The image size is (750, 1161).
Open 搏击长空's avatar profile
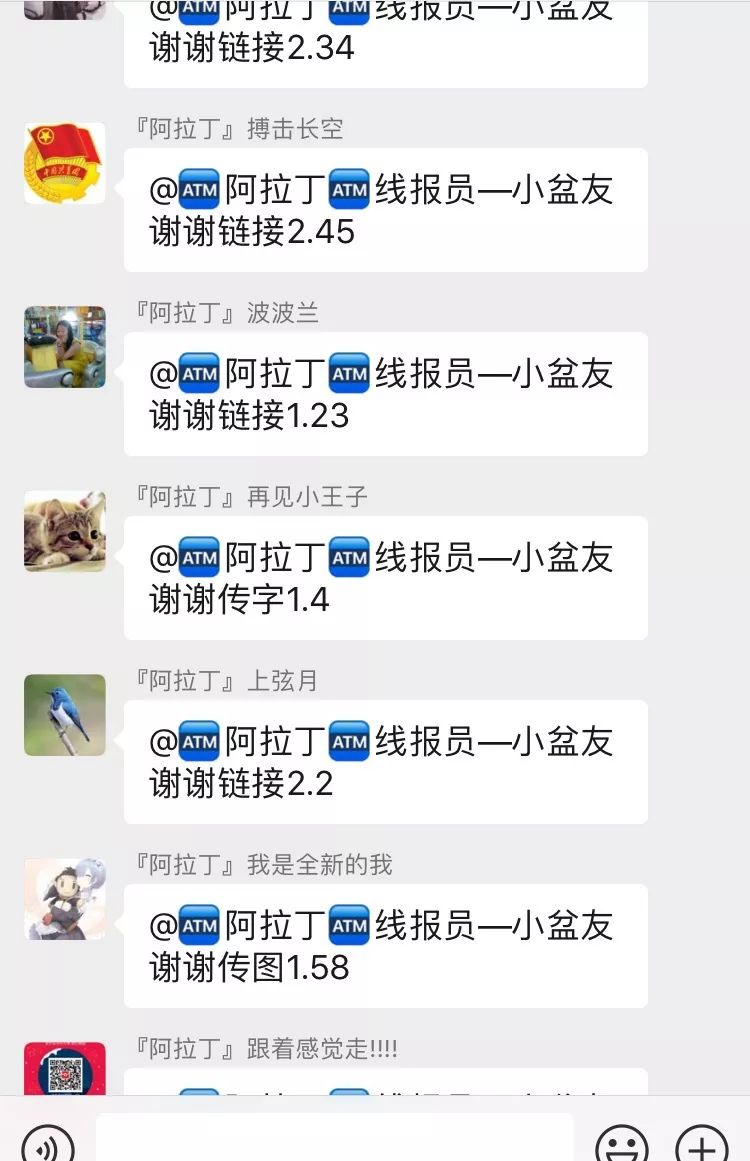coord(65,163)
